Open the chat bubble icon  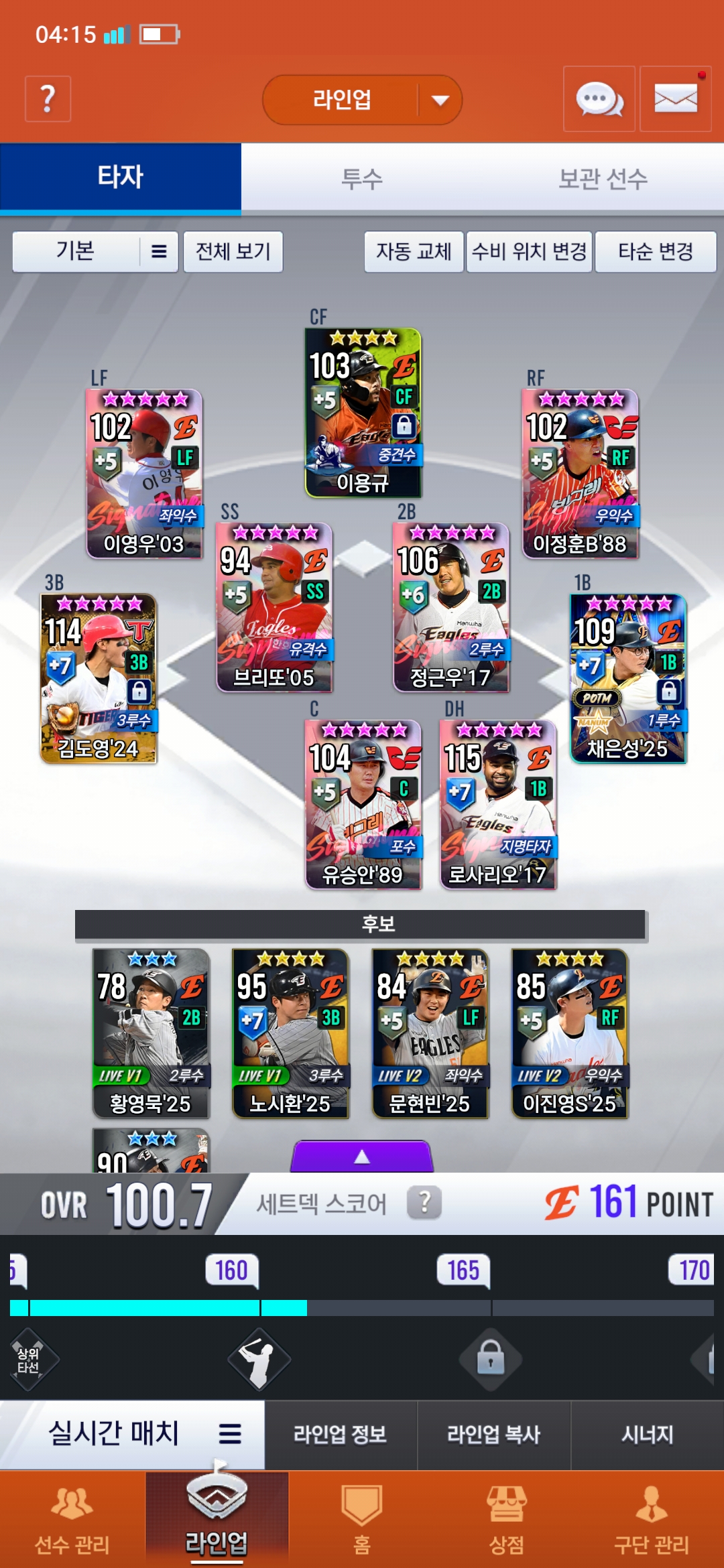(599, 99)
